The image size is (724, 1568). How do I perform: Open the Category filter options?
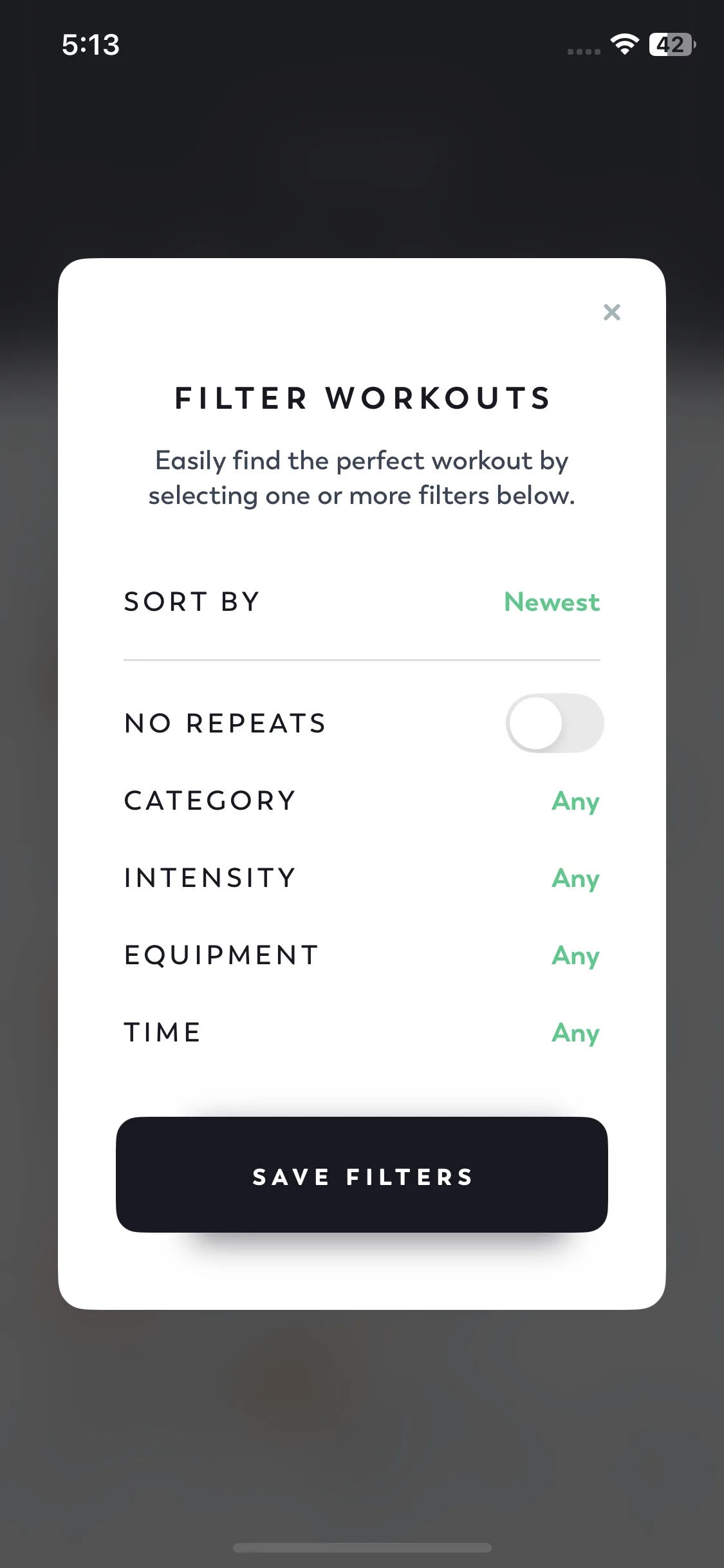[x=575, y=801]
